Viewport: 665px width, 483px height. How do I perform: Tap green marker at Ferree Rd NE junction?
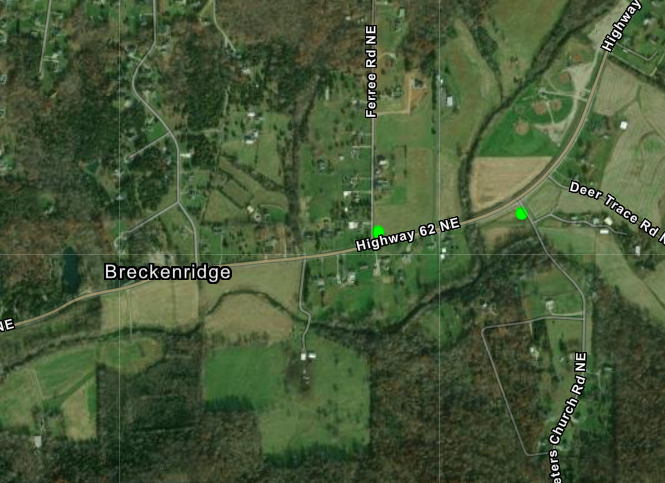pos(378,232)
